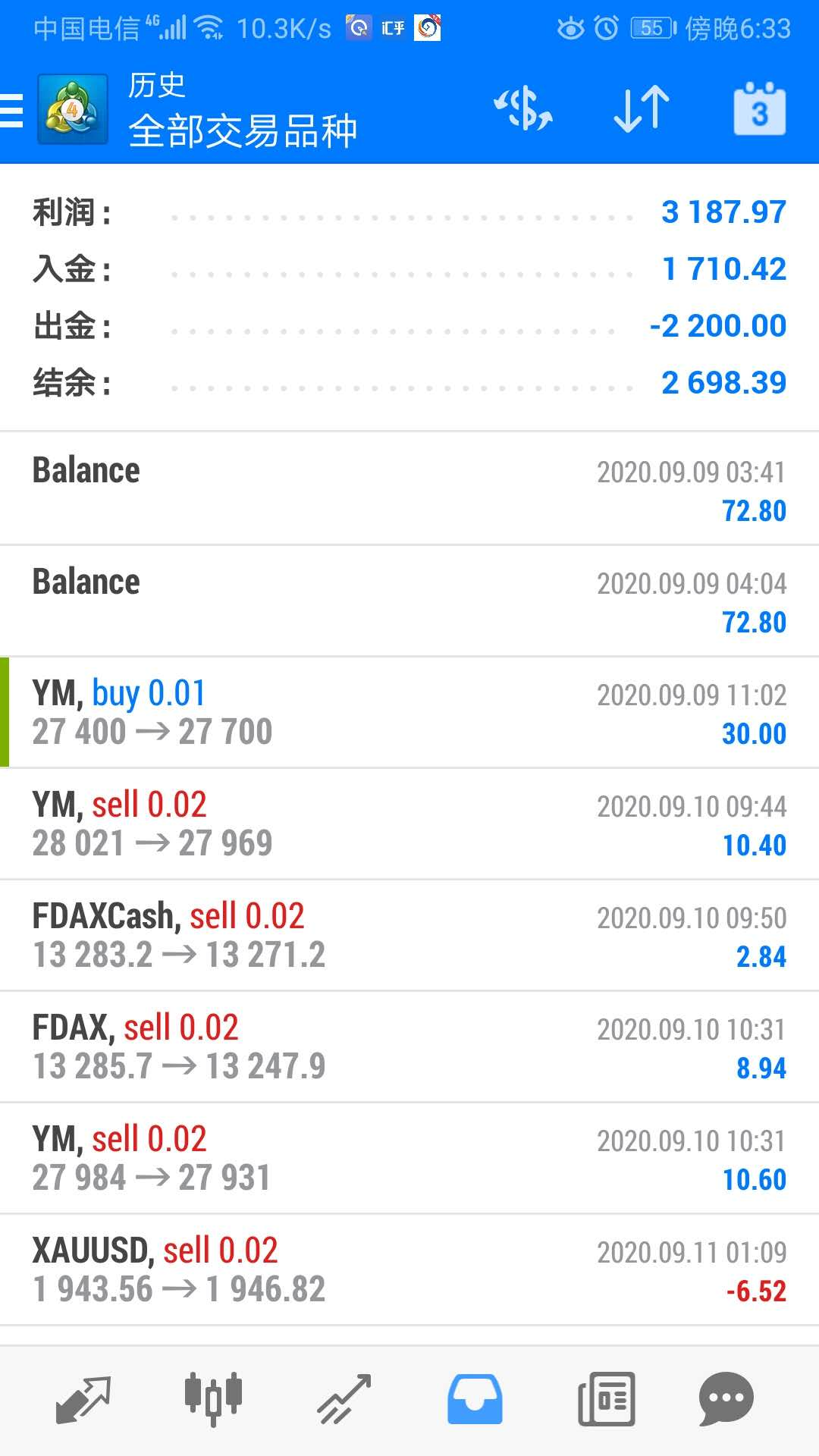Screen dimensions: 819x1456
Task: Open the YM buy 0.01 trade
Action: (409, 712)
